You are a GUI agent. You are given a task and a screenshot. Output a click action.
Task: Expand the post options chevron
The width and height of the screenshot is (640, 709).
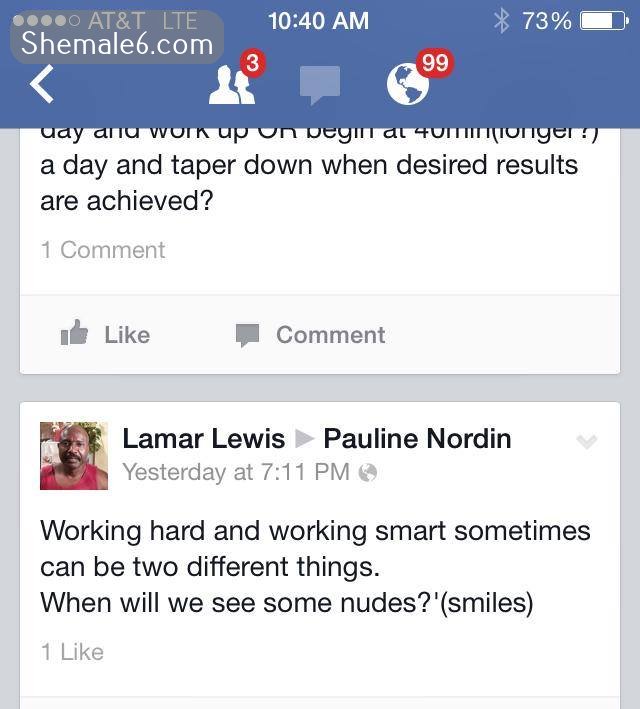(587, 442)
